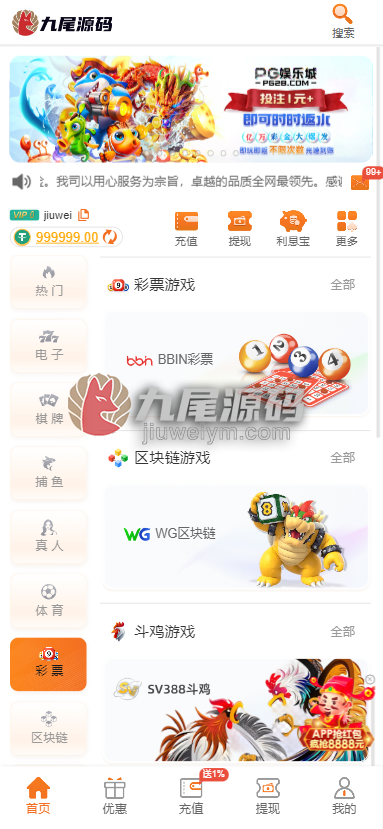Open 利息宝 from the shortcut row
The image size is (383, 829).
coord(293,228)
